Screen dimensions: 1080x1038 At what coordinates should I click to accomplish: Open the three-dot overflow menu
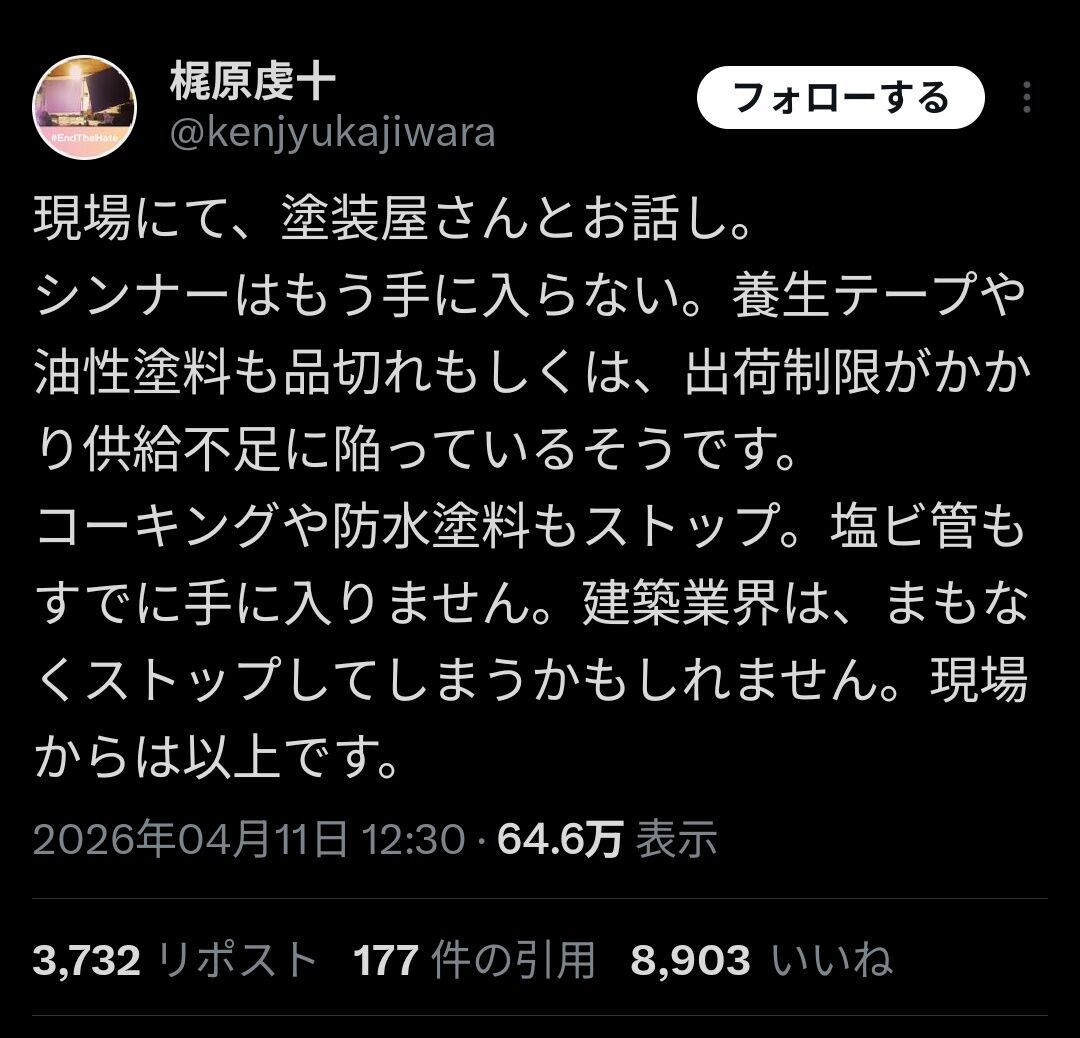tap(1027, 97)
